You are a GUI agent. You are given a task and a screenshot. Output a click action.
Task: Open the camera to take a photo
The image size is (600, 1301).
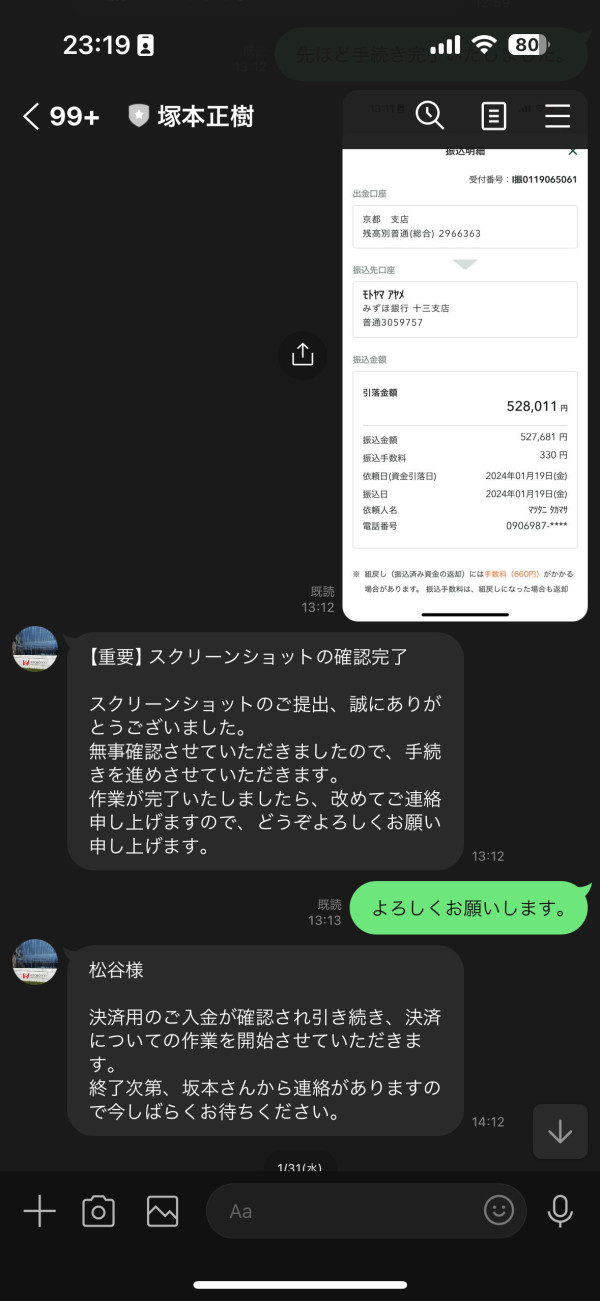98,1211
